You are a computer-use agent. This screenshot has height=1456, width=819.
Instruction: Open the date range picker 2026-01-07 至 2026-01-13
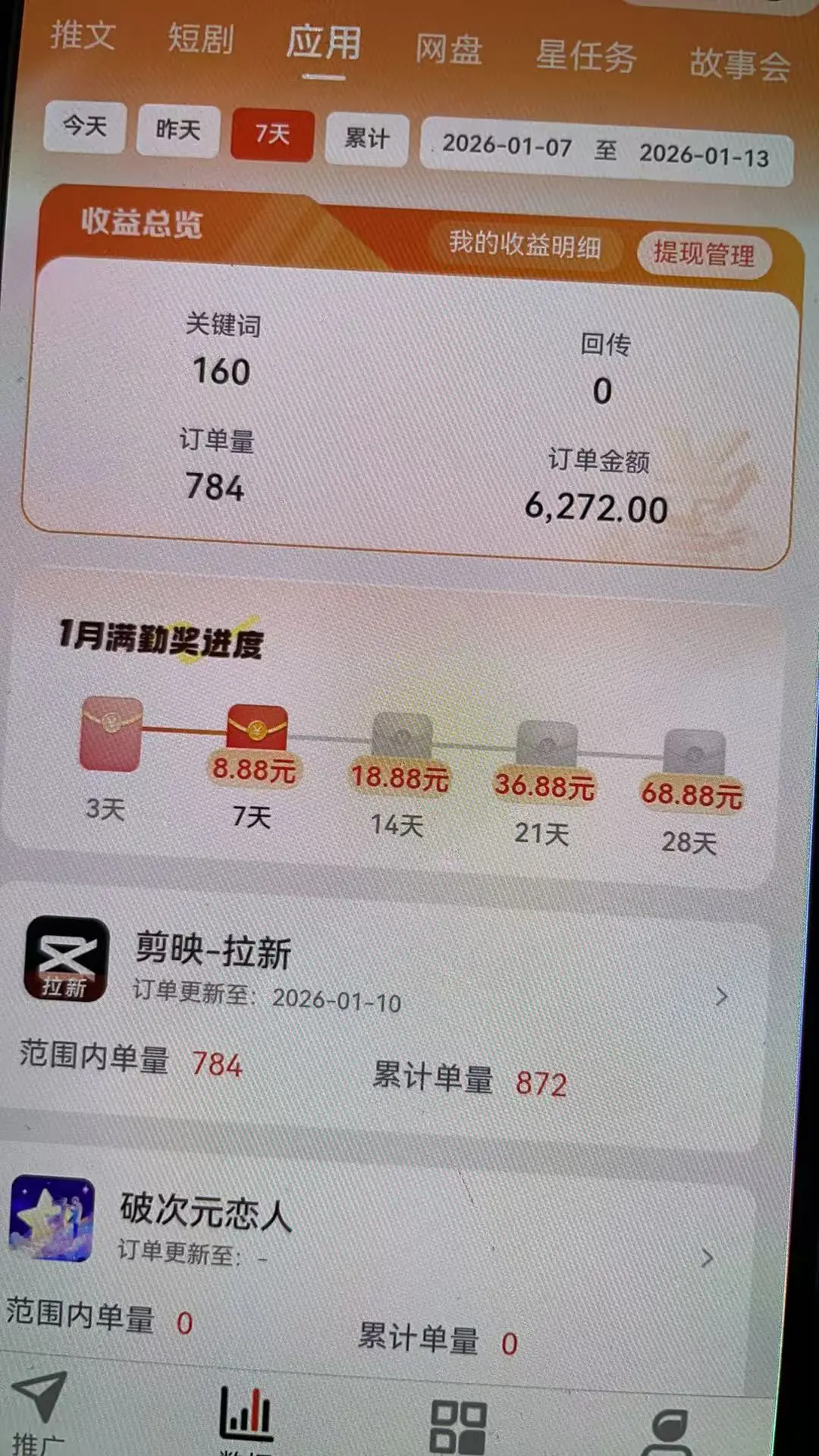click(x=605, y=150)
